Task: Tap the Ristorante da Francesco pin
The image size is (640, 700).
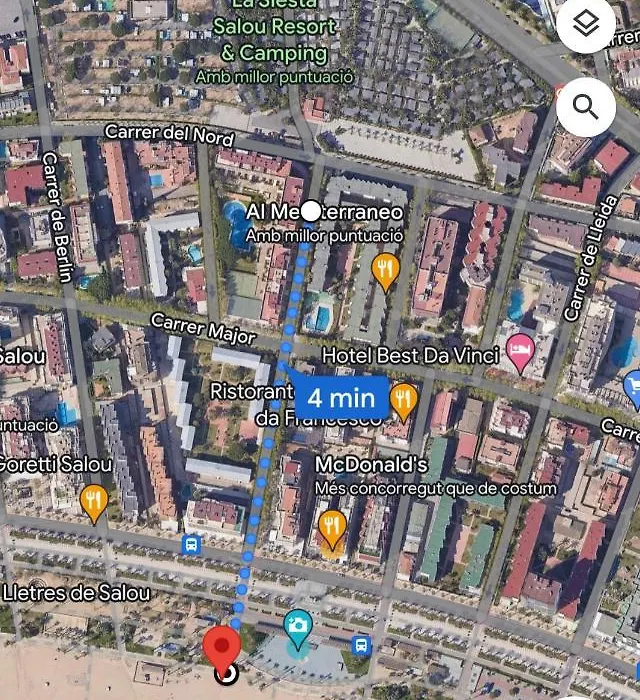Action: [404, 399]
